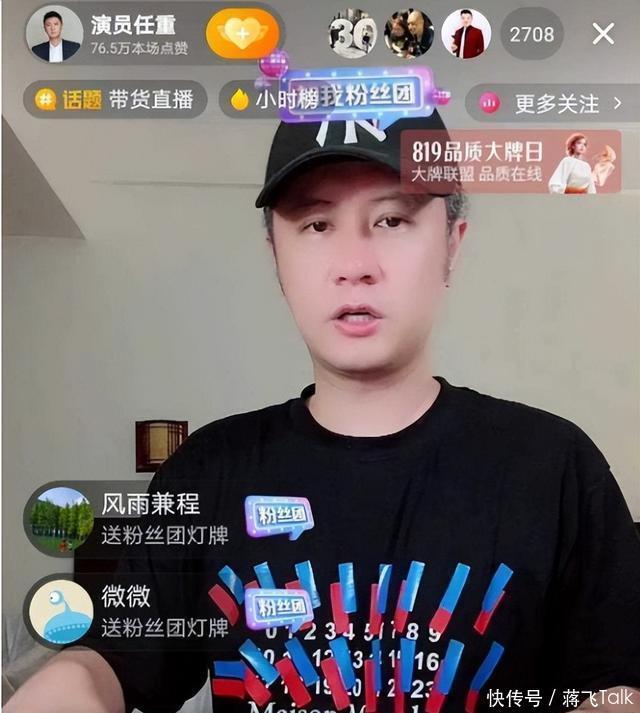Open user 风雨兼程's profile
Viewport: 640px width, 713px height.
pyautogui.click(x=60, y=519)
